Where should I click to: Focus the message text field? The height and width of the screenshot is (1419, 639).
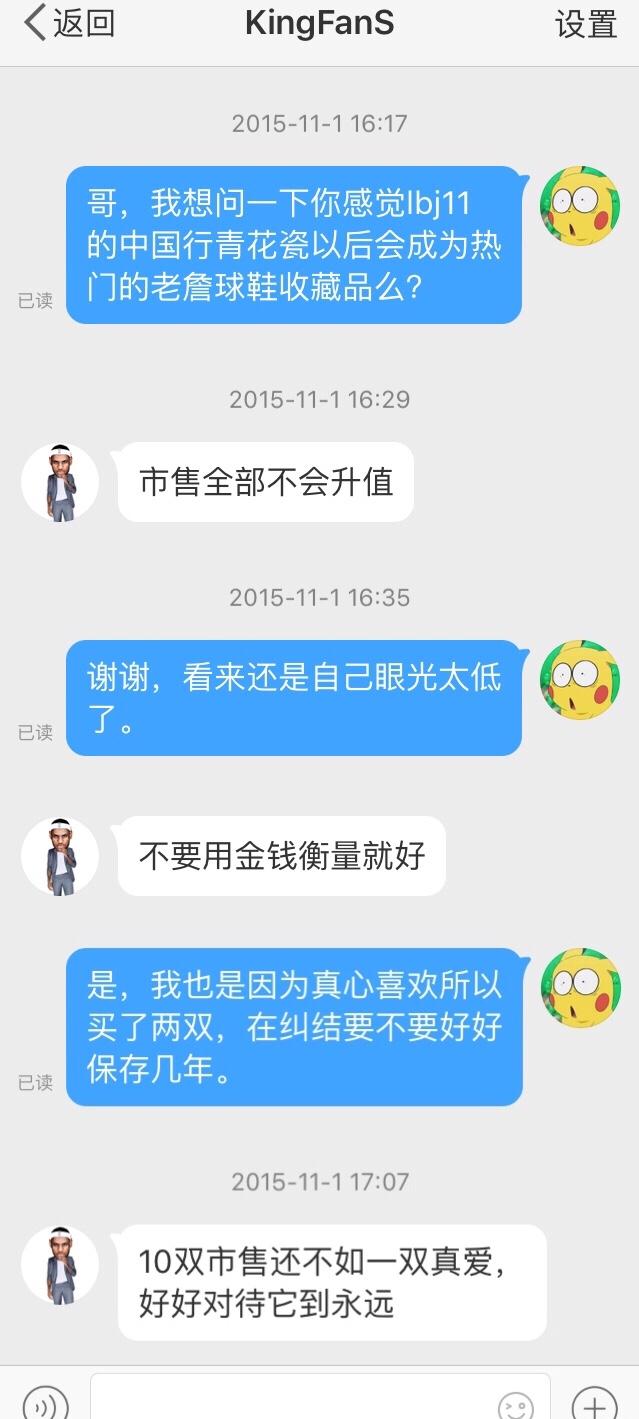pyautogui.click(x=290, y=1400)
